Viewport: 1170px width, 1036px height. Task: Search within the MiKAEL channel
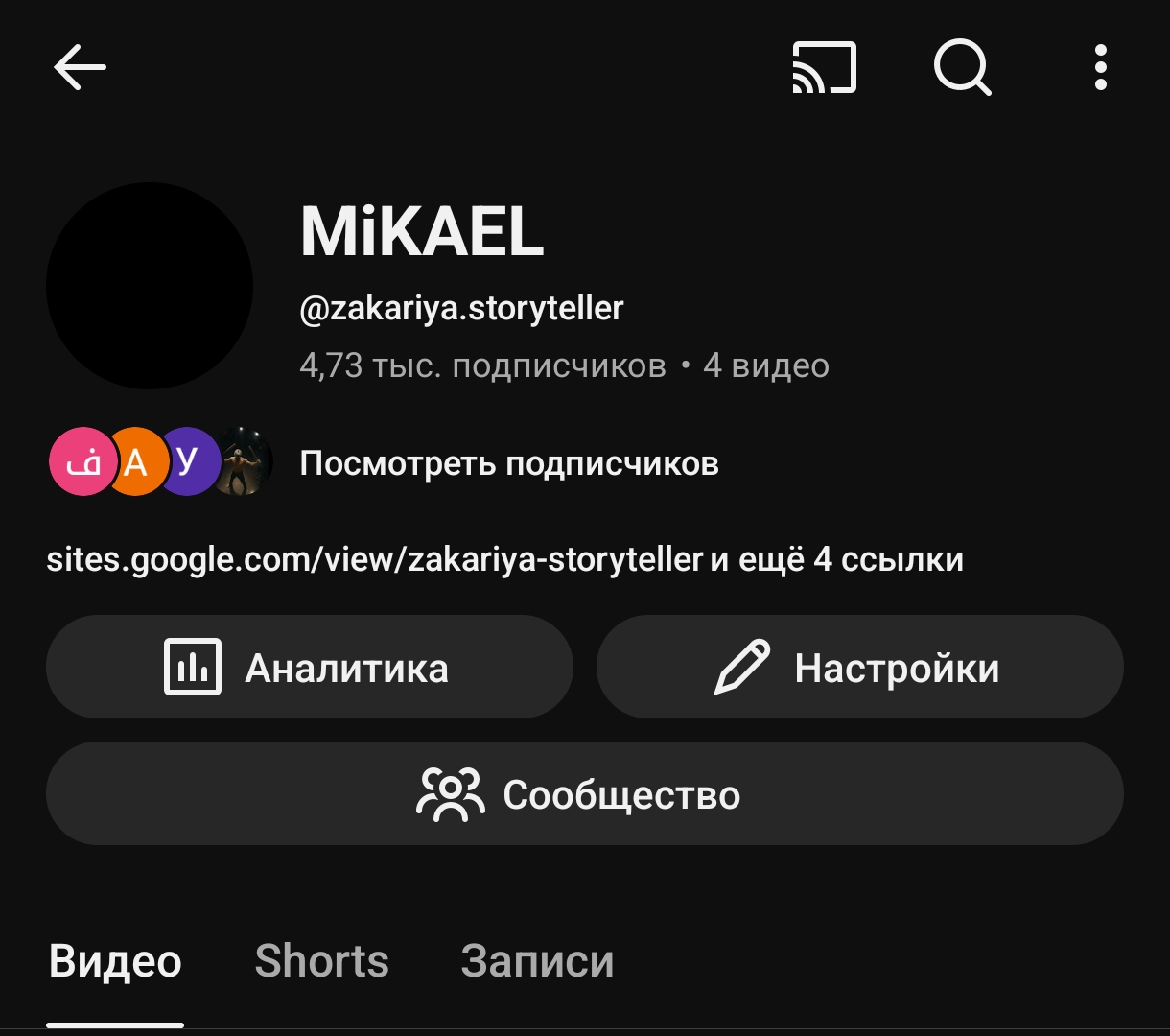(962, 69)
